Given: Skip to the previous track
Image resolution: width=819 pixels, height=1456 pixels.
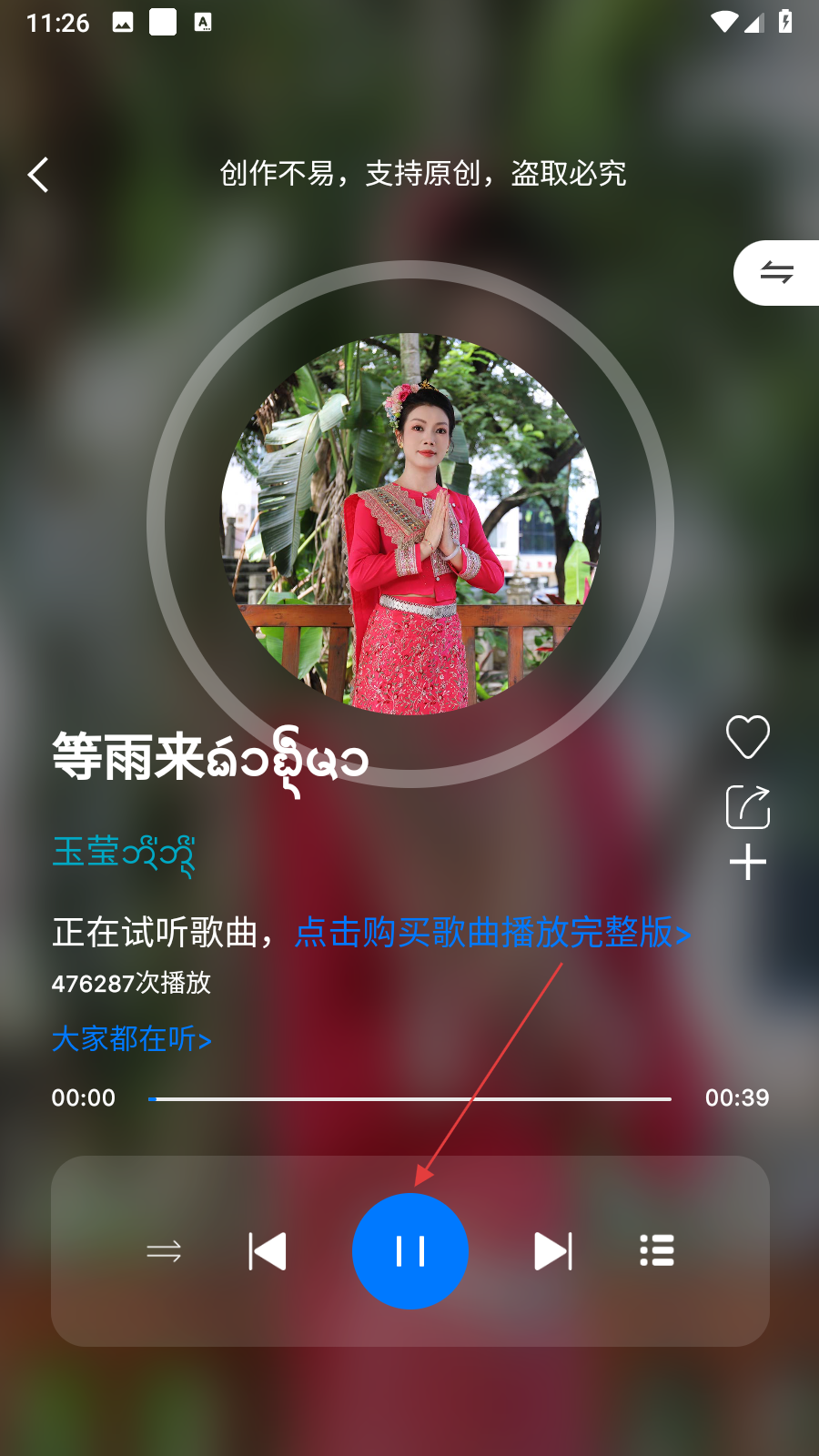Looking at the screenshot, I should click(268, 1251).
